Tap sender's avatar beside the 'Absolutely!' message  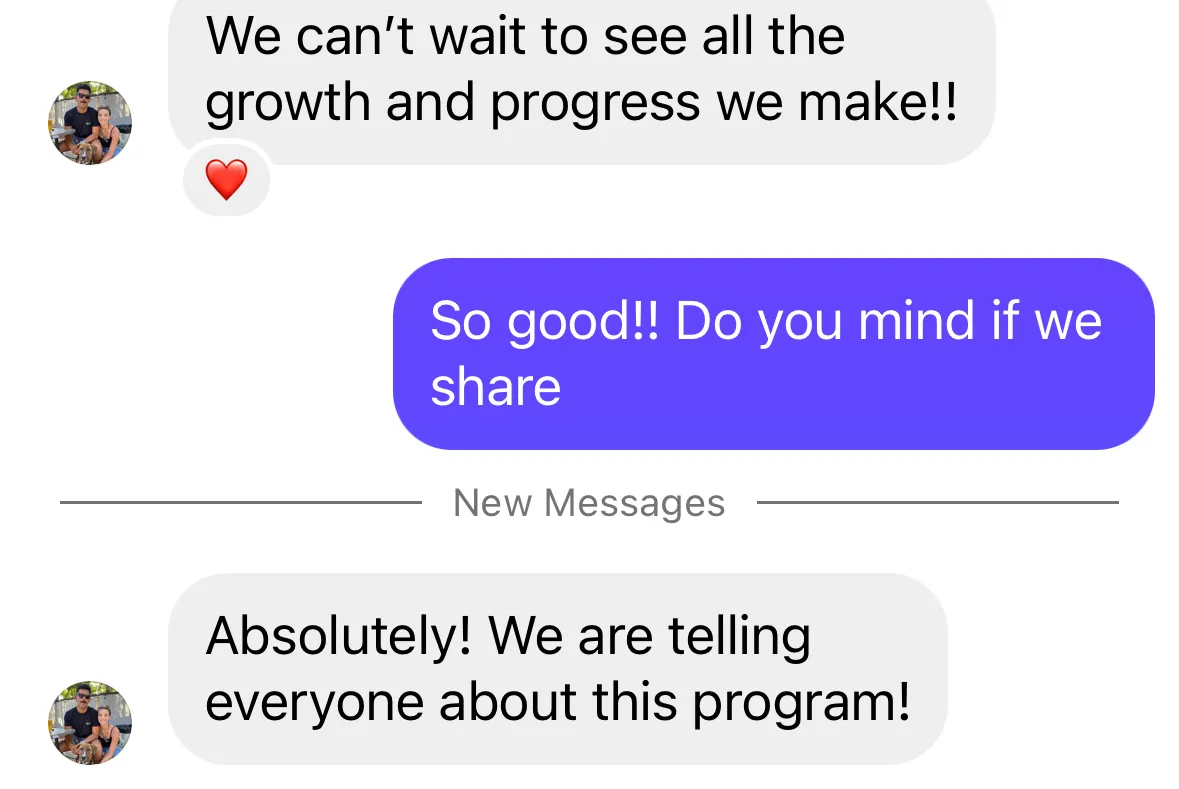coord(90,723)
